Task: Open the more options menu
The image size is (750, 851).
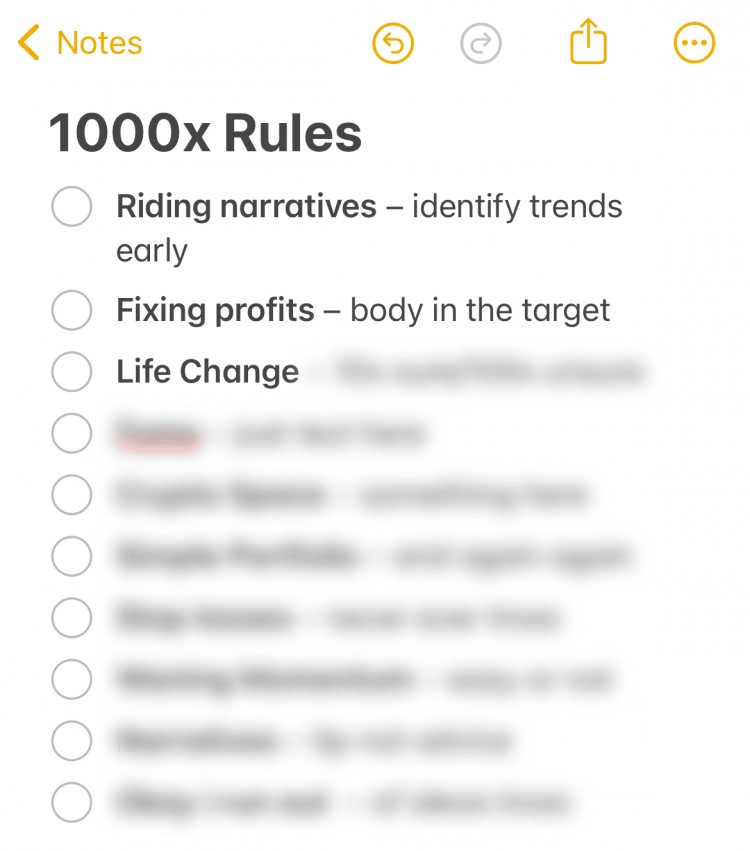Action: [694, 43]
